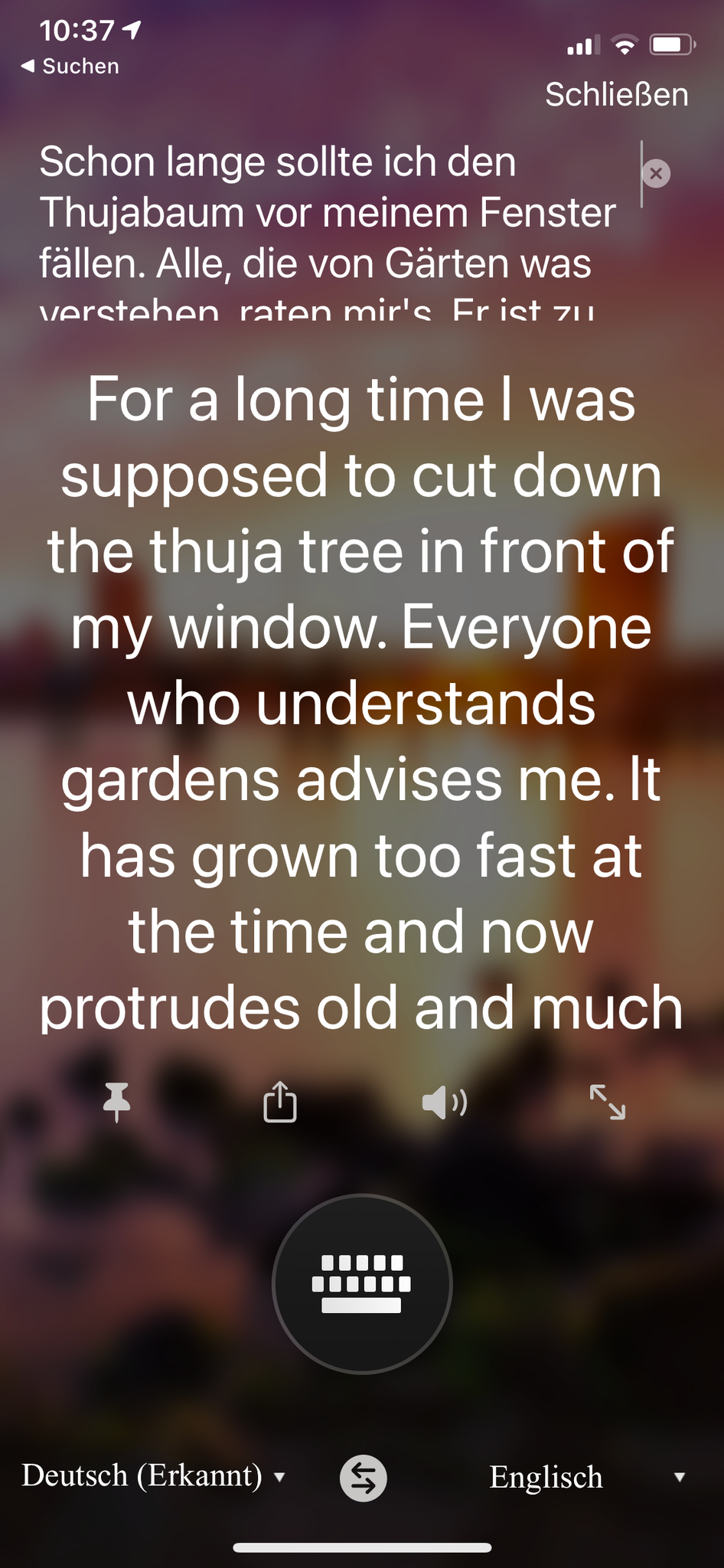
Task: Clear the German source text
Action: pyautogui.click(x=656, y=174)
